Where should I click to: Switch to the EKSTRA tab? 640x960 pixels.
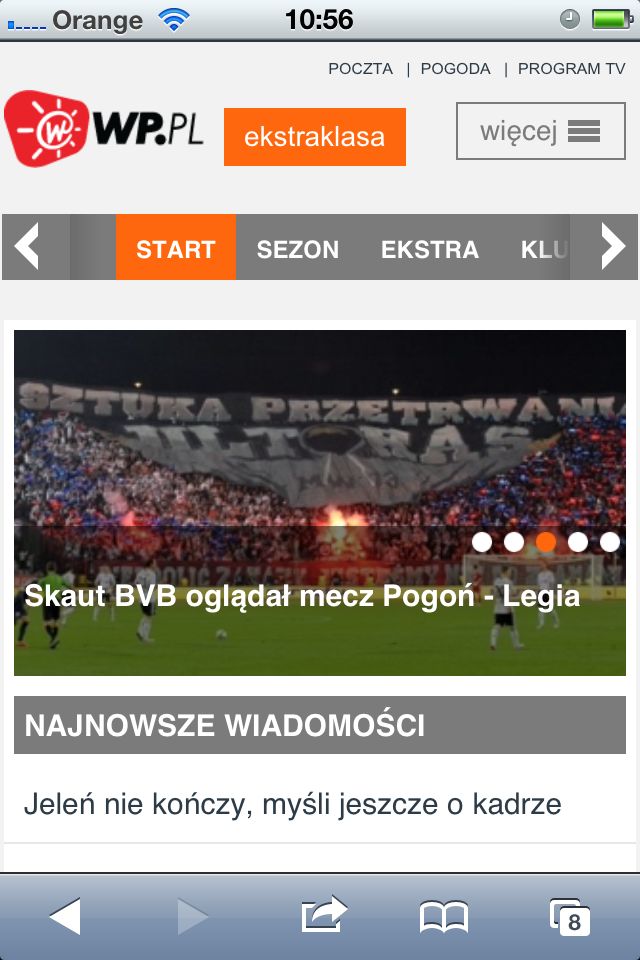click(430, 248)
